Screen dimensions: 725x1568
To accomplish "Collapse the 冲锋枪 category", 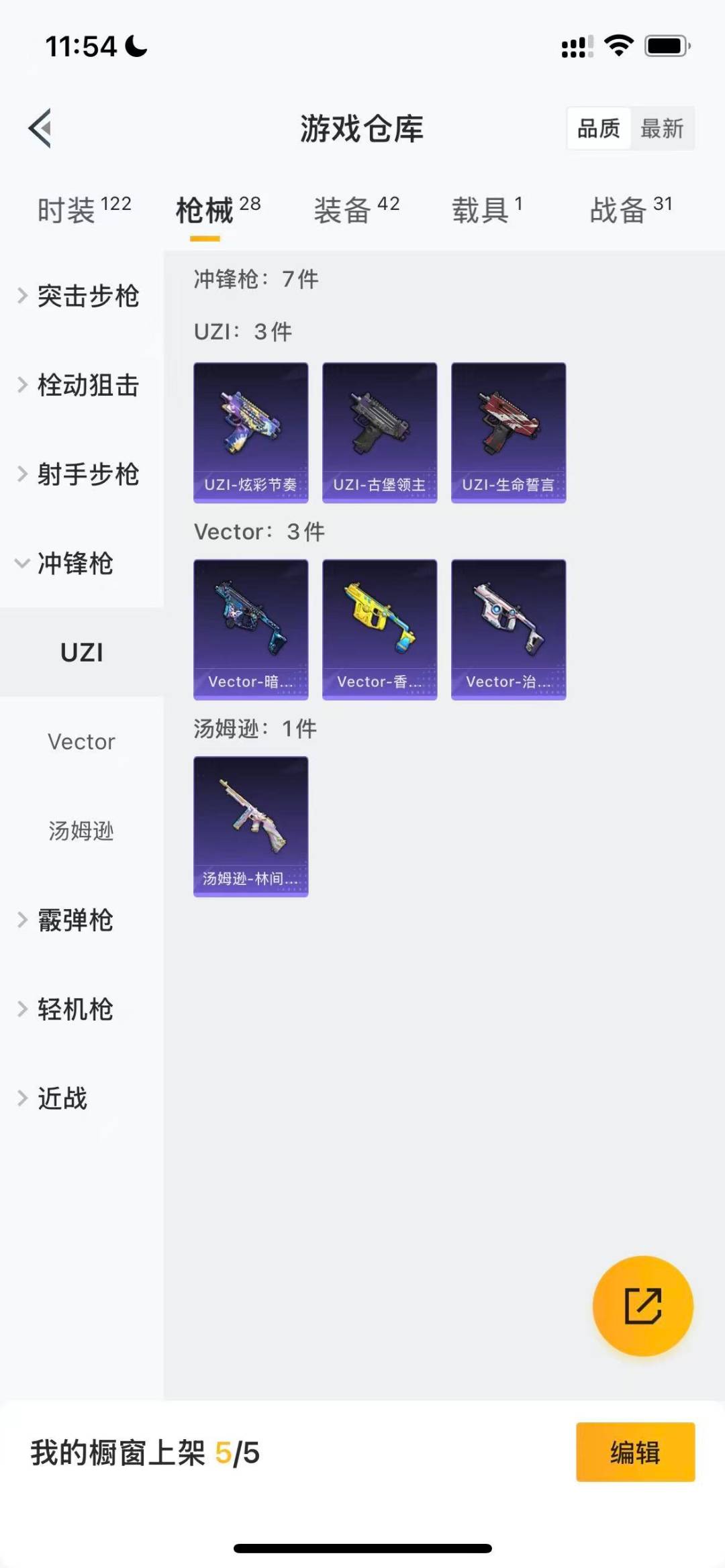I will [x=67, y=564].
